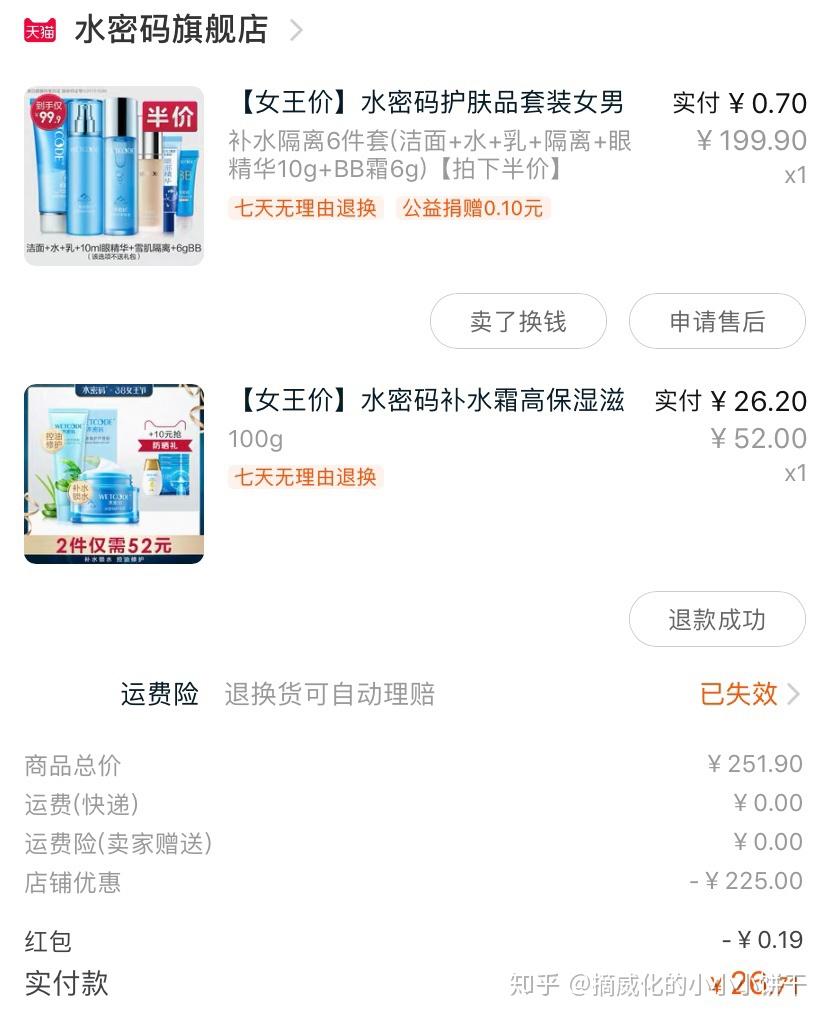Open the 水密码补水霜高保湿滋 product title
Viewport: 828px width, 1018px height.
point(430,401)
